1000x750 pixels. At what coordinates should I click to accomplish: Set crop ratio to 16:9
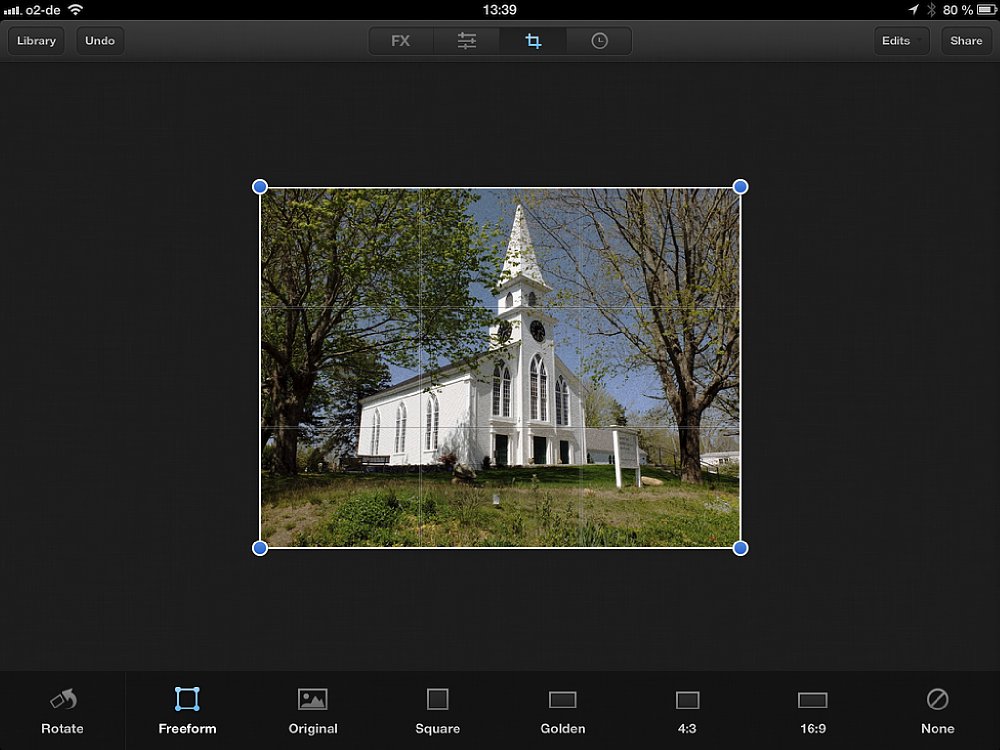(x=813, y=711)
